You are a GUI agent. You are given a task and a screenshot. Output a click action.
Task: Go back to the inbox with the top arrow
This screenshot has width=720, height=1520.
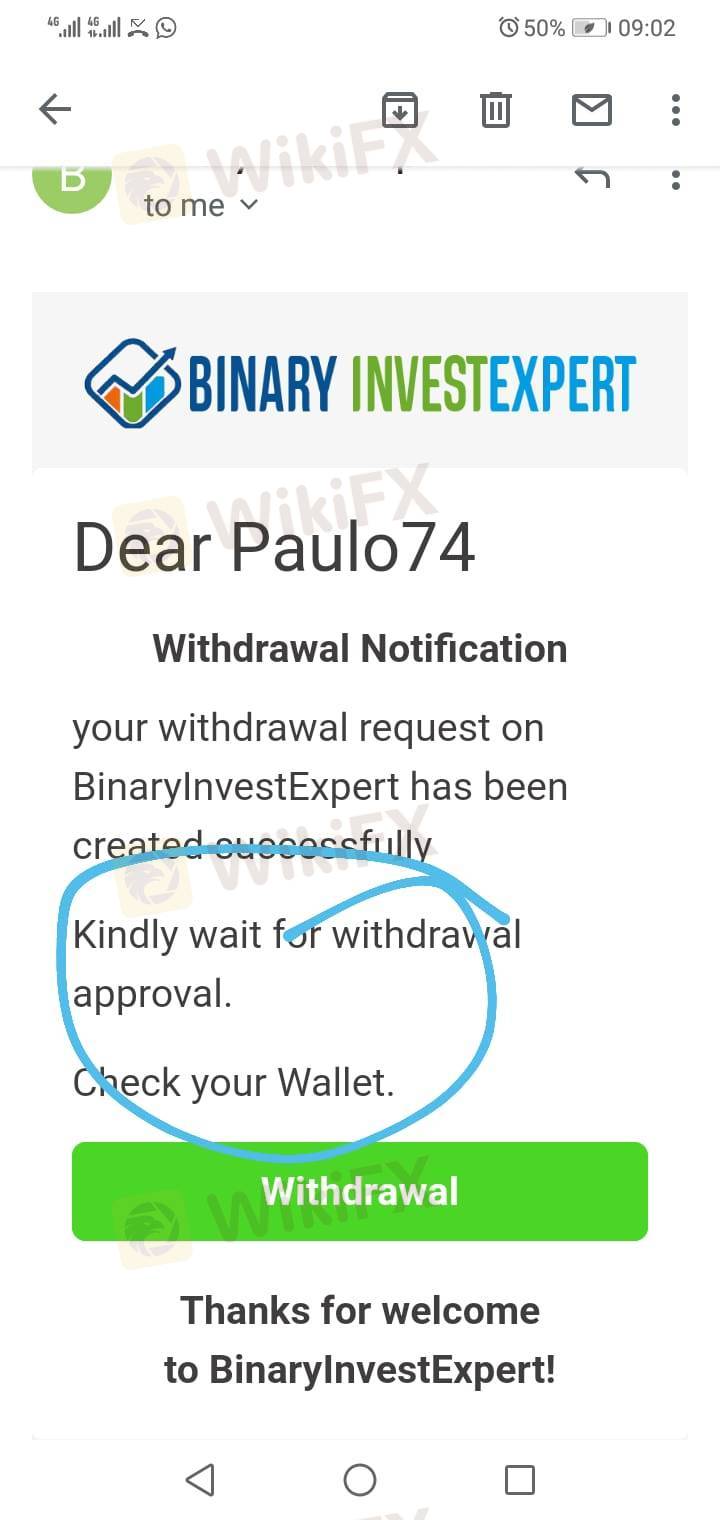click(55, 109)
